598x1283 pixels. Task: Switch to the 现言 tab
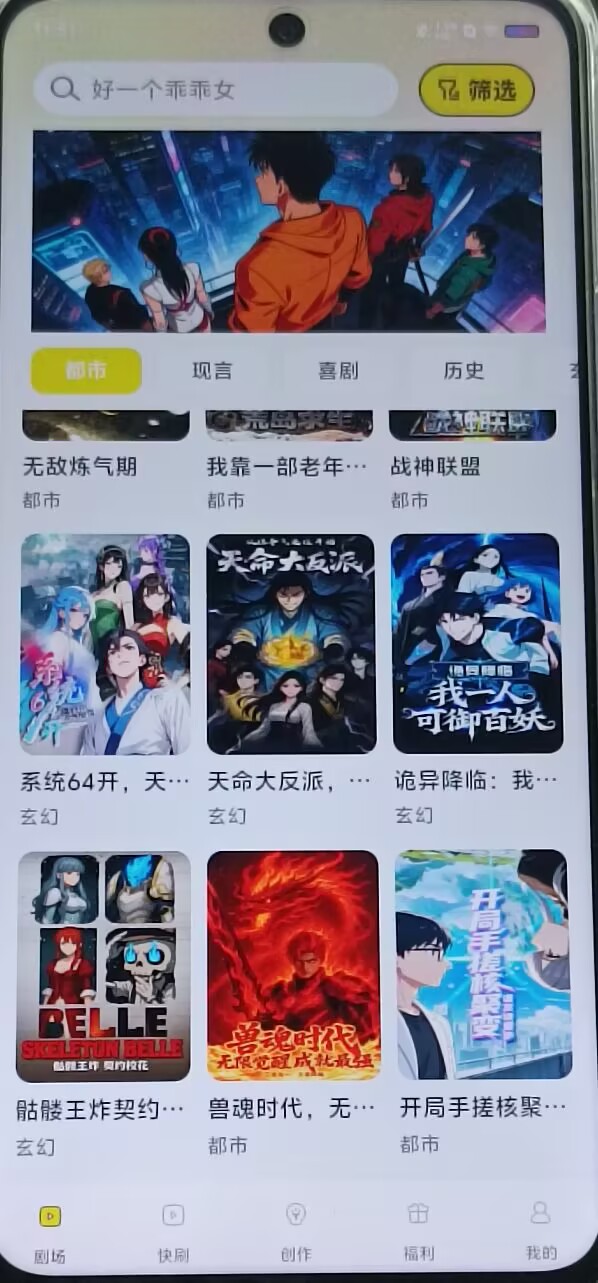[x=212, y=371]
